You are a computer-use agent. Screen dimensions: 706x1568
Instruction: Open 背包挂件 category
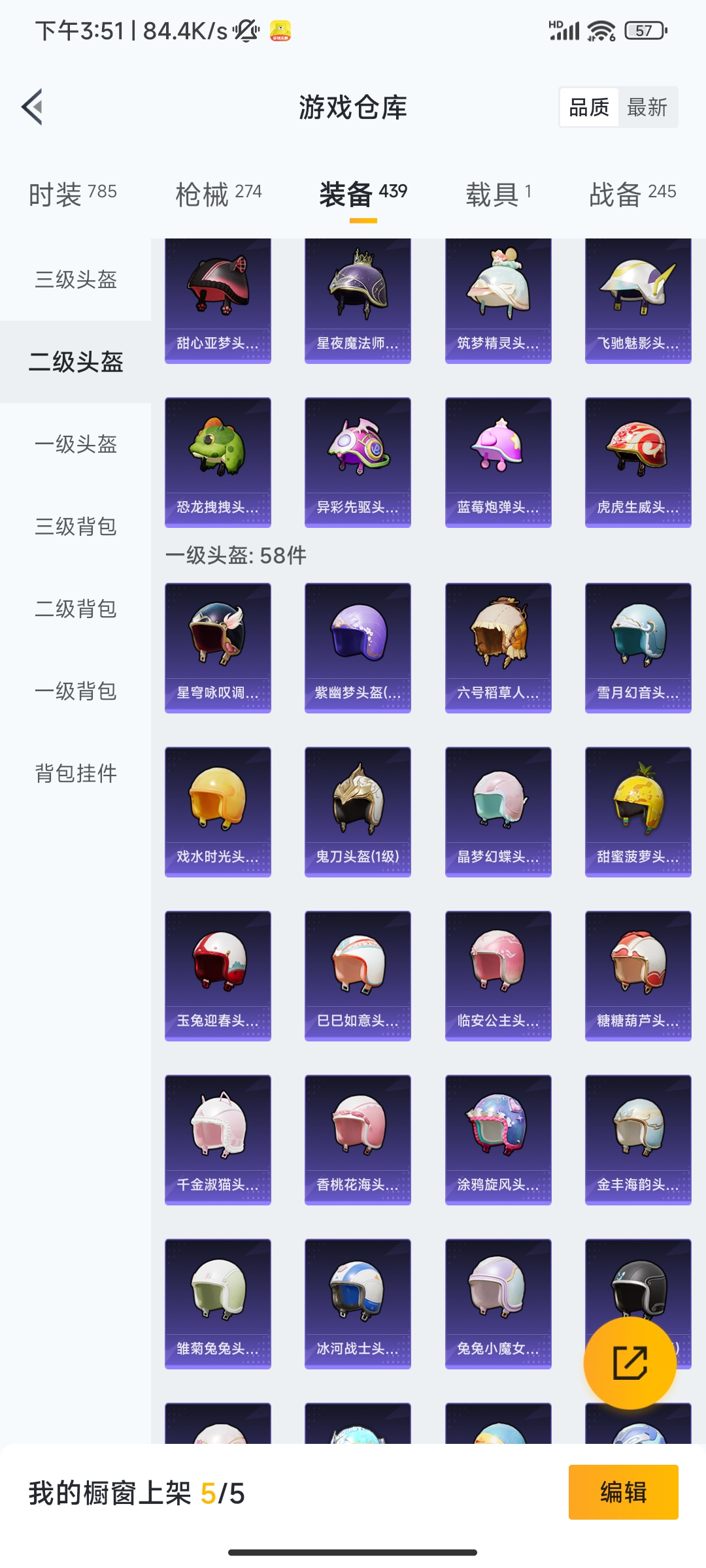coord(76,774)
